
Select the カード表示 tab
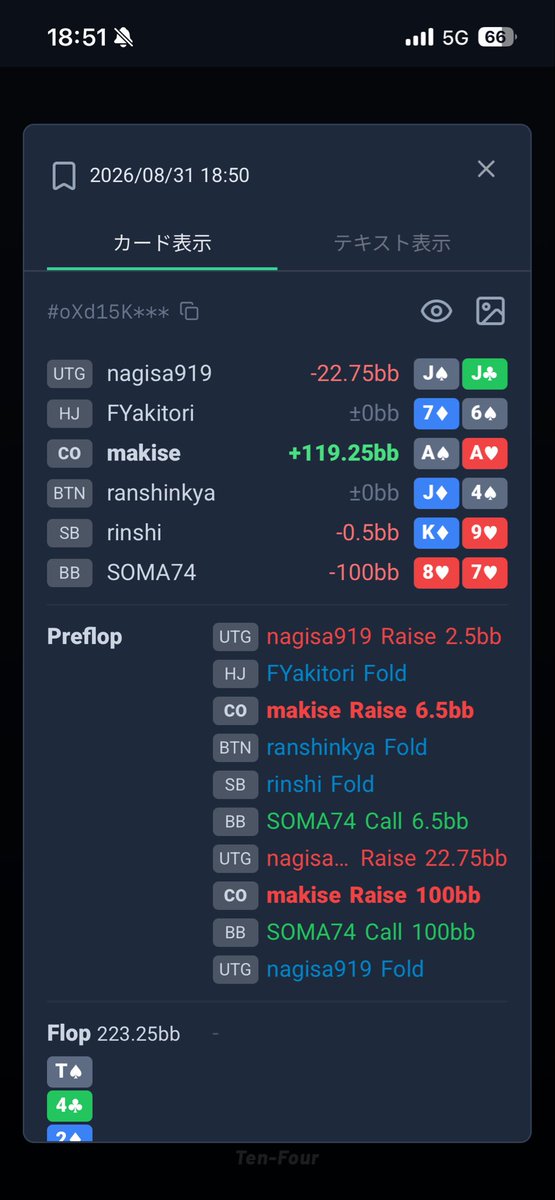coord(162,243)
